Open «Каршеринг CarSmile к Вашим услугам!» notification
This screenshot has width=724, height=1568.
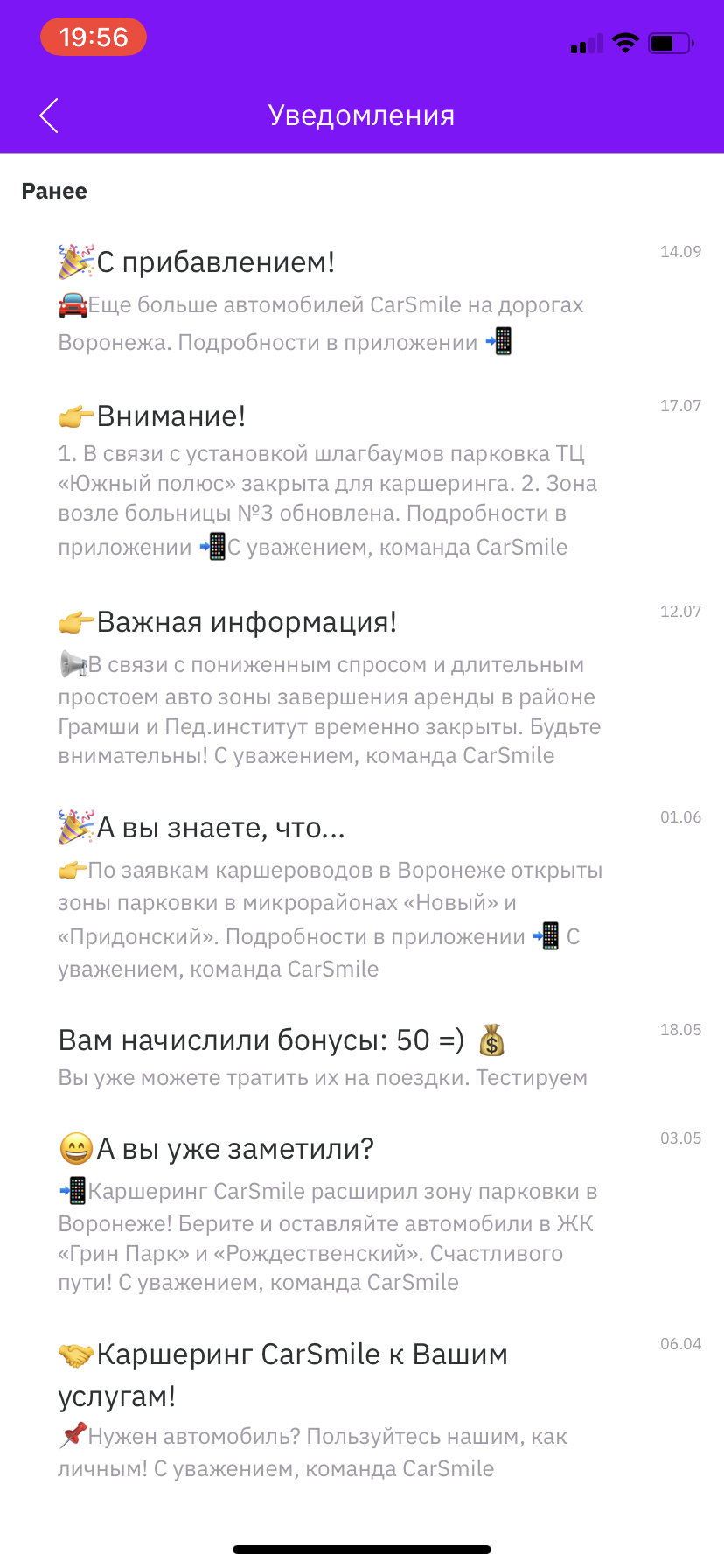click(x=332, y=1409)
